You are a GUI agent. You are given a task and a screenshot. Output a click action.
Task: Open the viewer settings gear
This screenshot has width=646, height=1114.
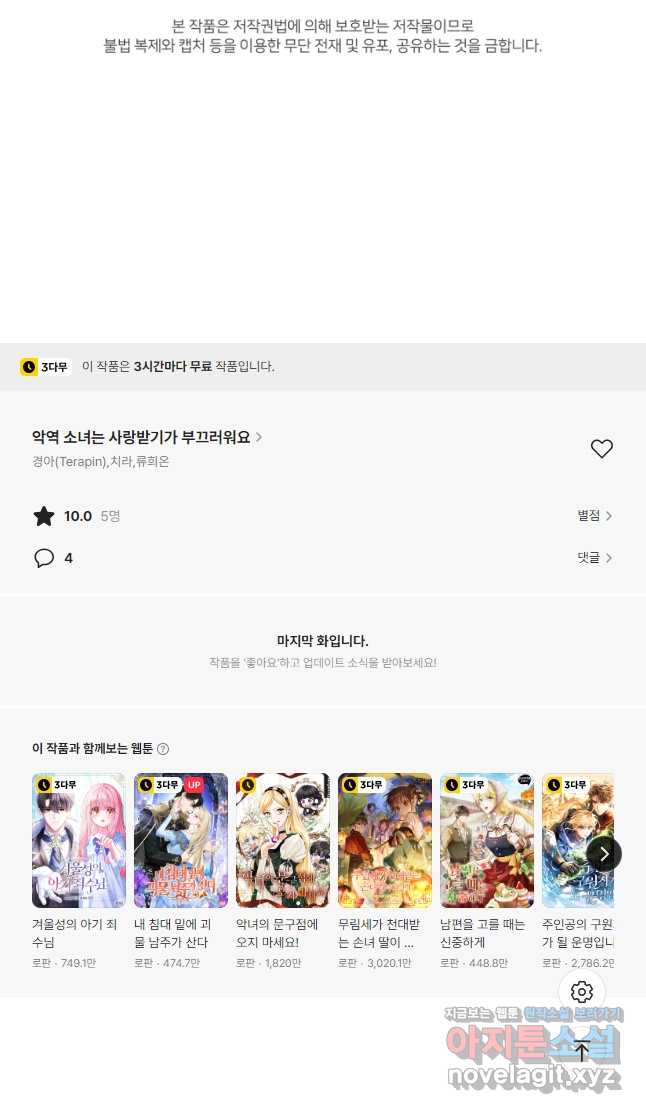click(582, 992)
